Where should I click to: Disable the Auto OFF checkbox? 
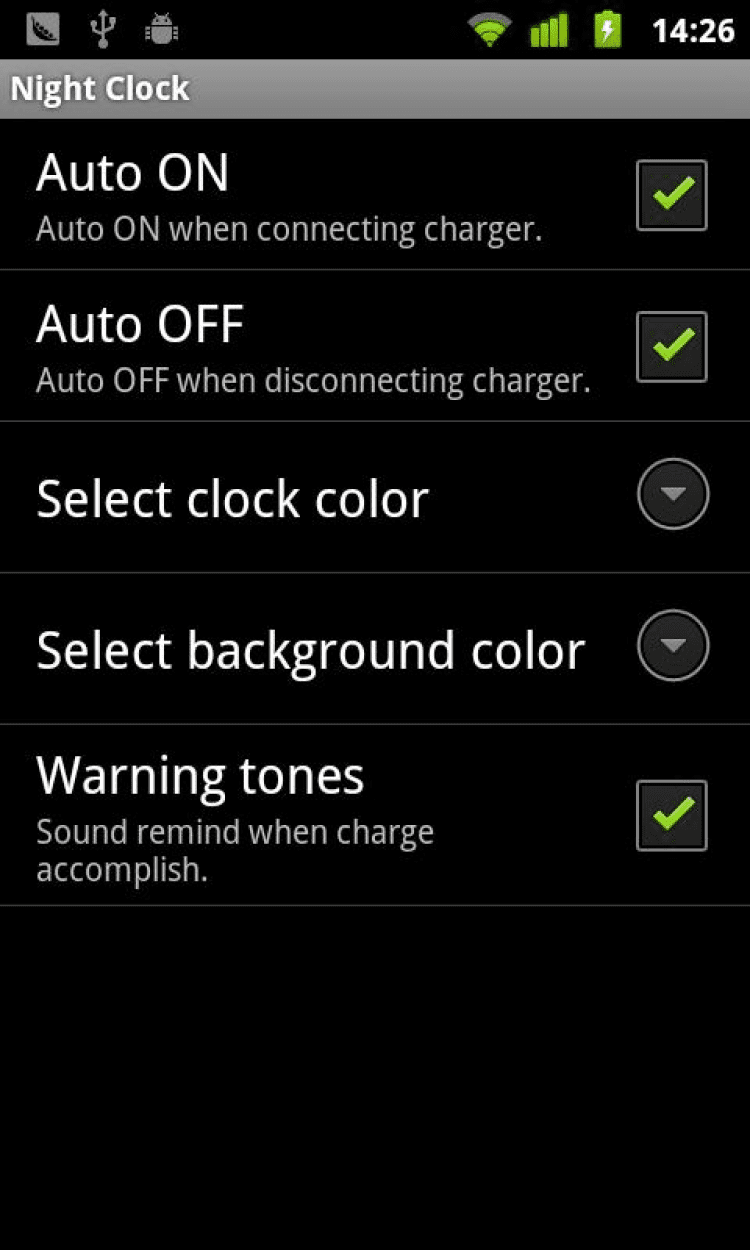[x=672, y=347]
